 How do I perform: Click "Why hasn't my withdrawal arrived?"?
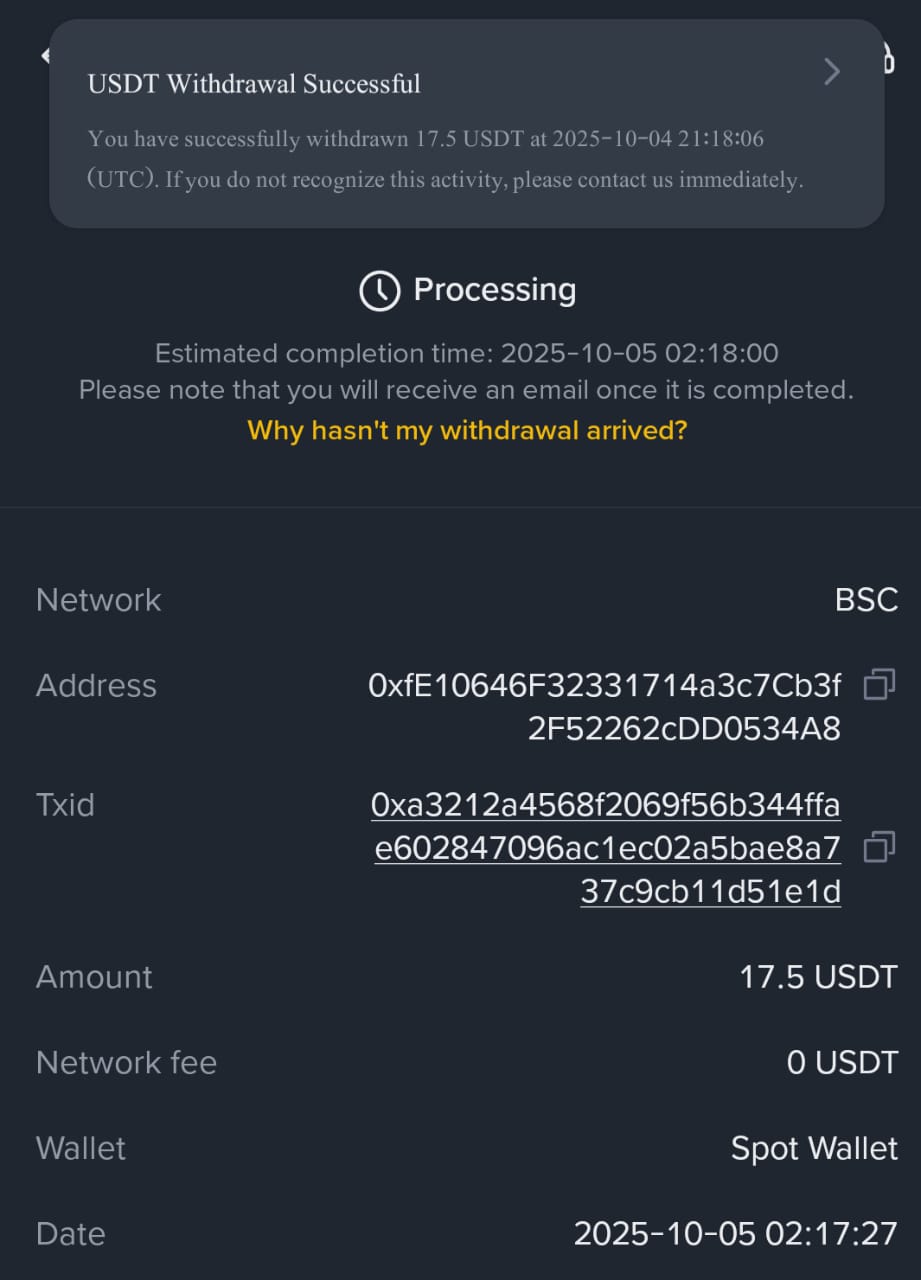466,430
